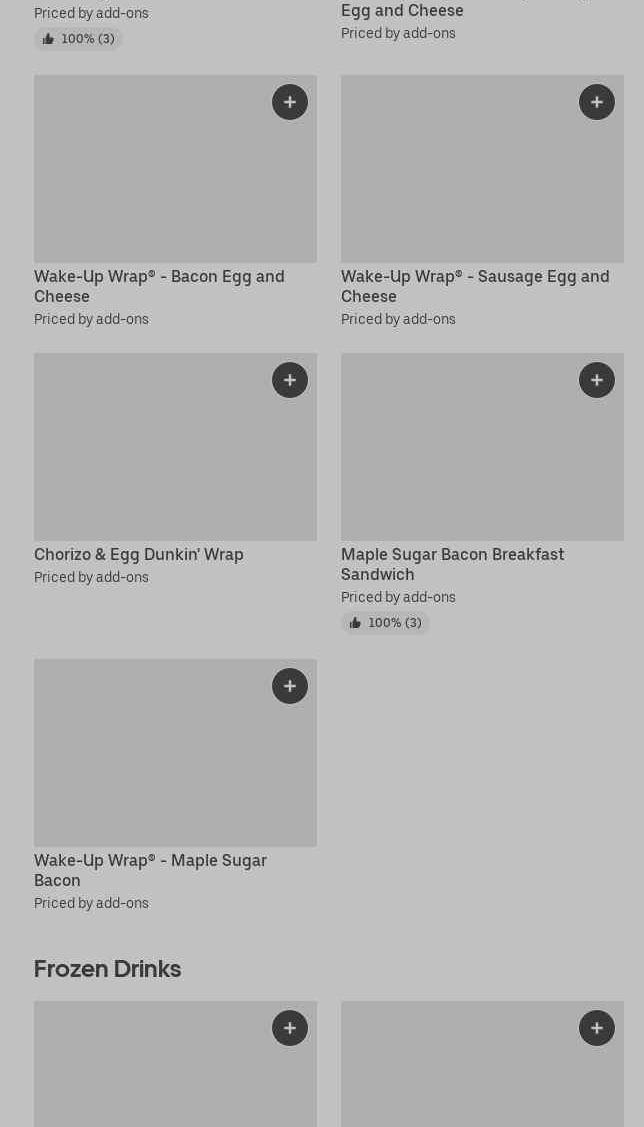Add Wake-Up Wrap Maple Sugar Bacon
Viewport: 644px width, 1127px height.
coord(290,686)
